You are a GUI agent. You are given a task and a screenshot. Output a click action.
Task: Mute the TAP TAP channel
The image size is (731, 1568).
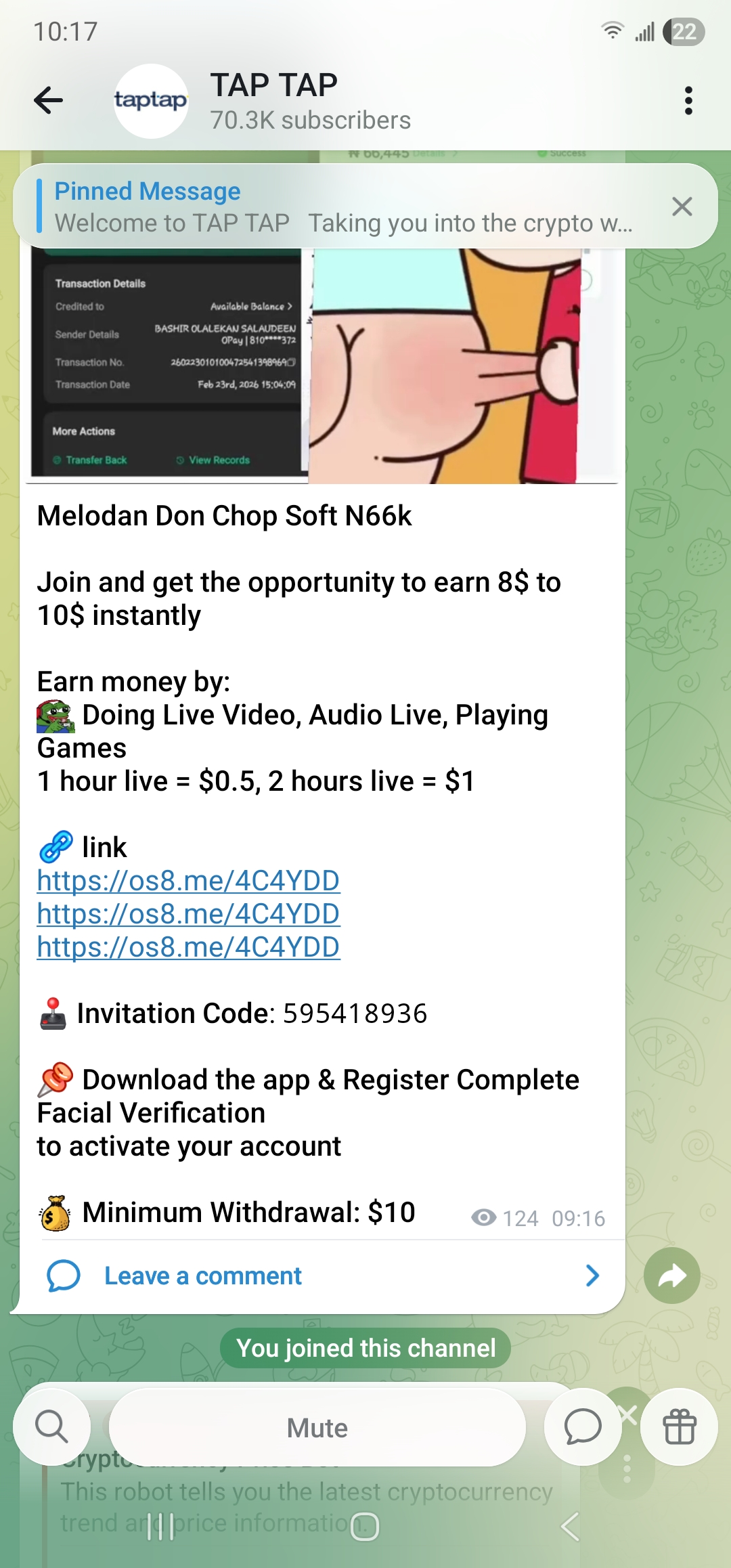[x=317, y=1428]
